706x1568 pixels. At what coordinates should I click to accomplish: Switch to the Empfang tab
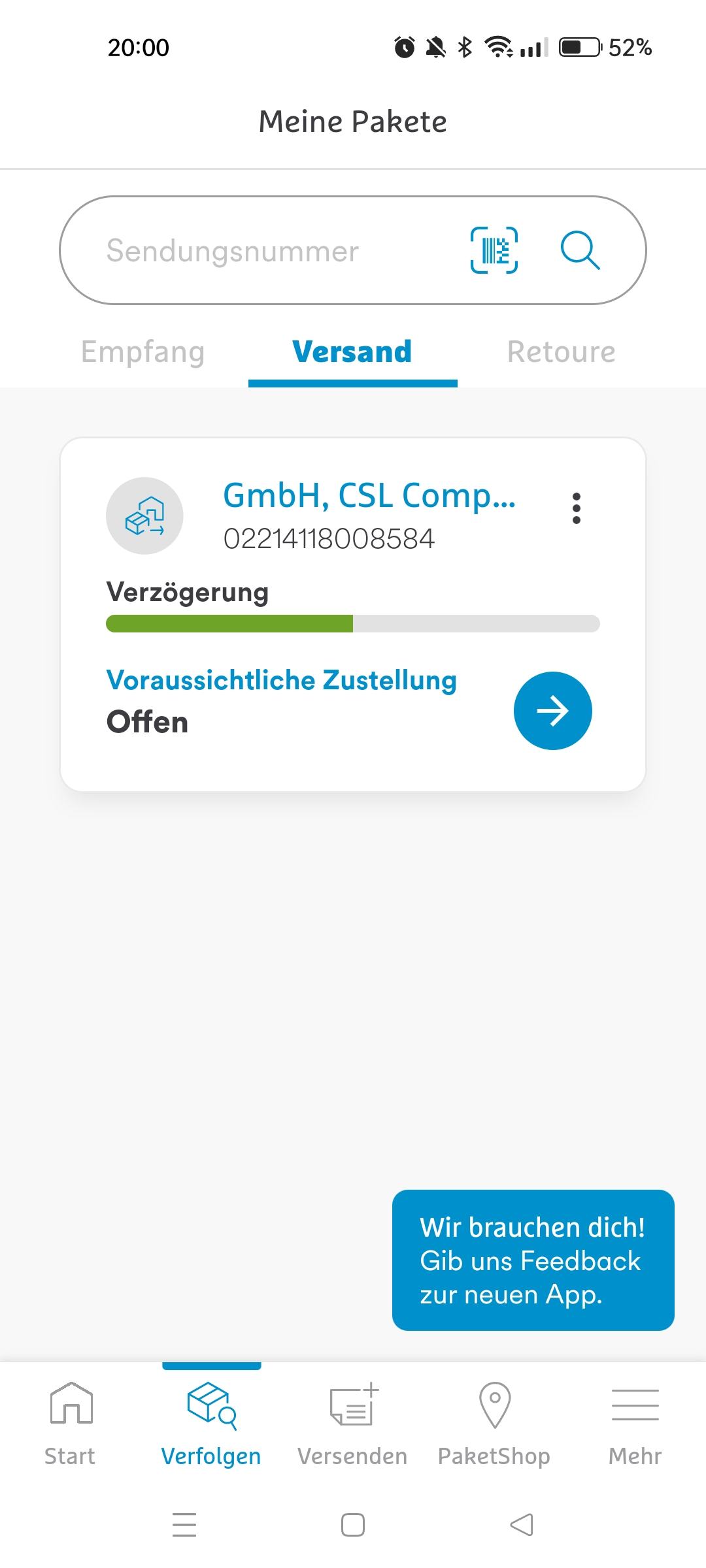[x=143, y=351]
